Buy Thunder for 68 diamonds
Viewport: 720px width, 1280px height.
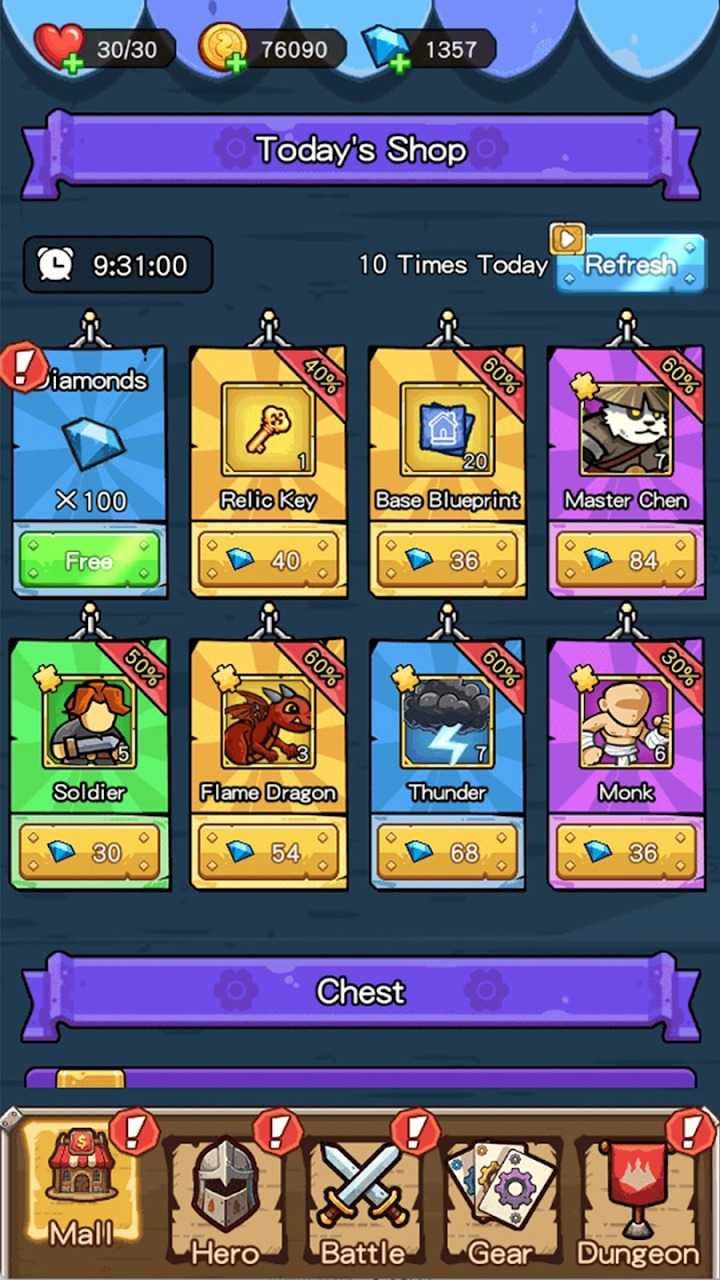point(447,852)
